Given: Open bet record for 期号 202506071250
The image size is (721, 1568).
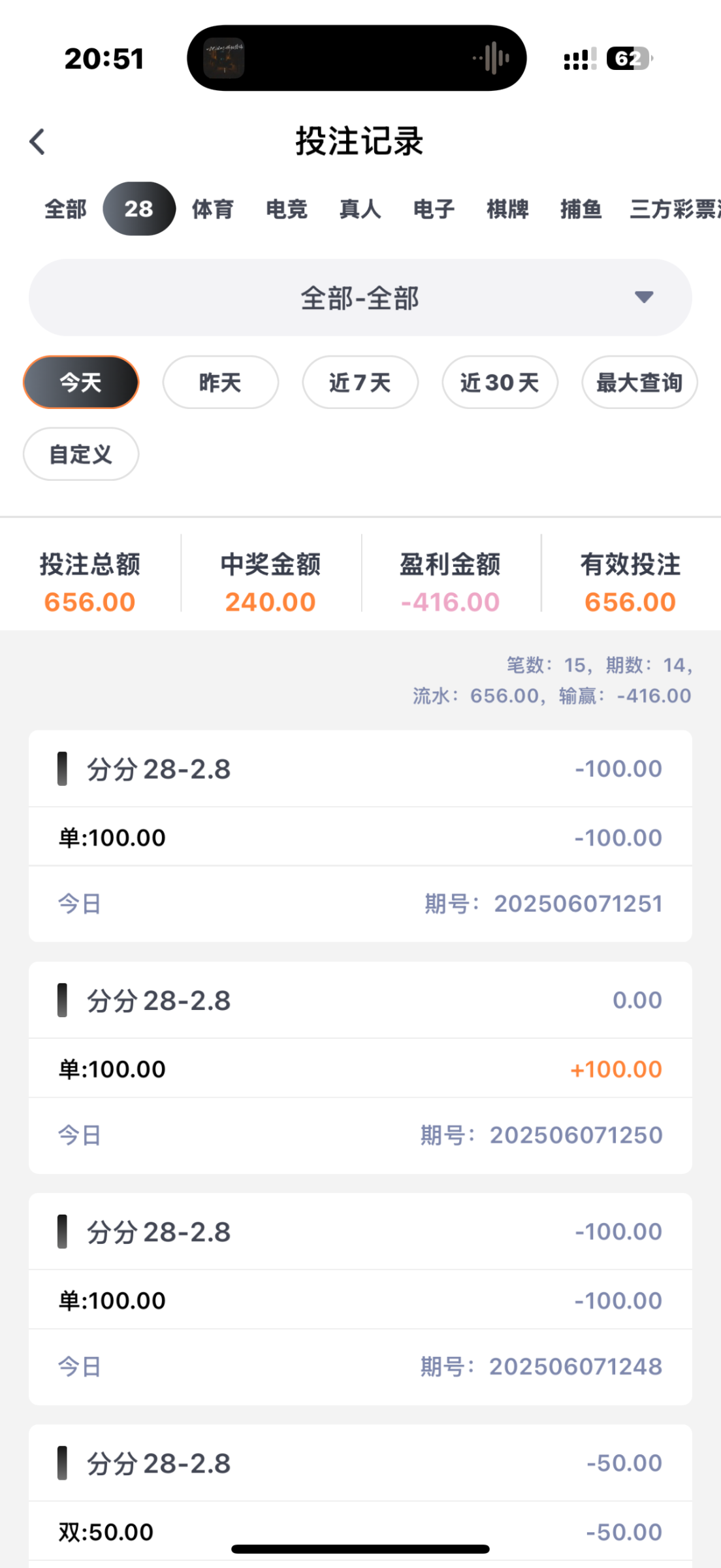Looking at the screenshot, I should [x=360, y=1068].
